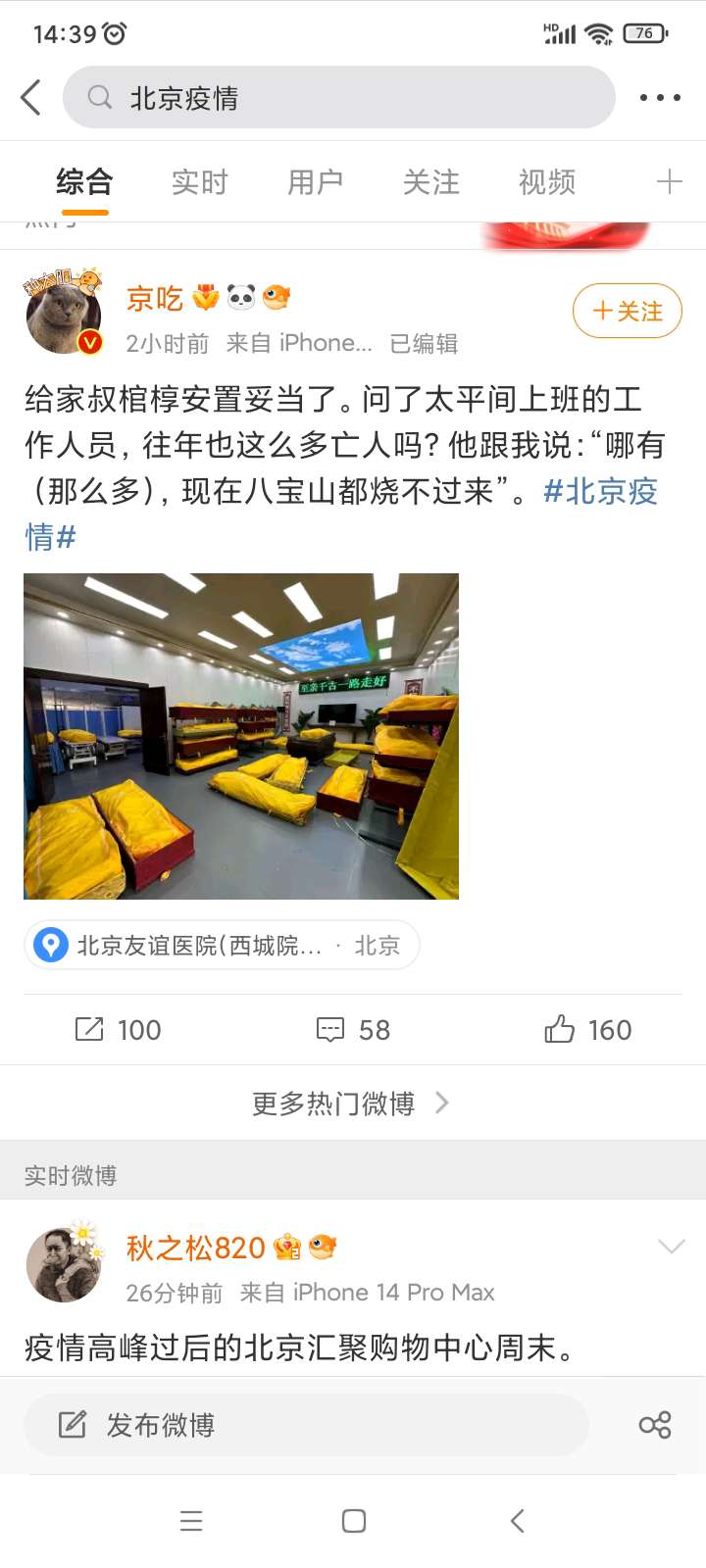This screenshot has width=706, height=1568.
Task: Open 更多热门微博
Action: [x=350, y=1103]
